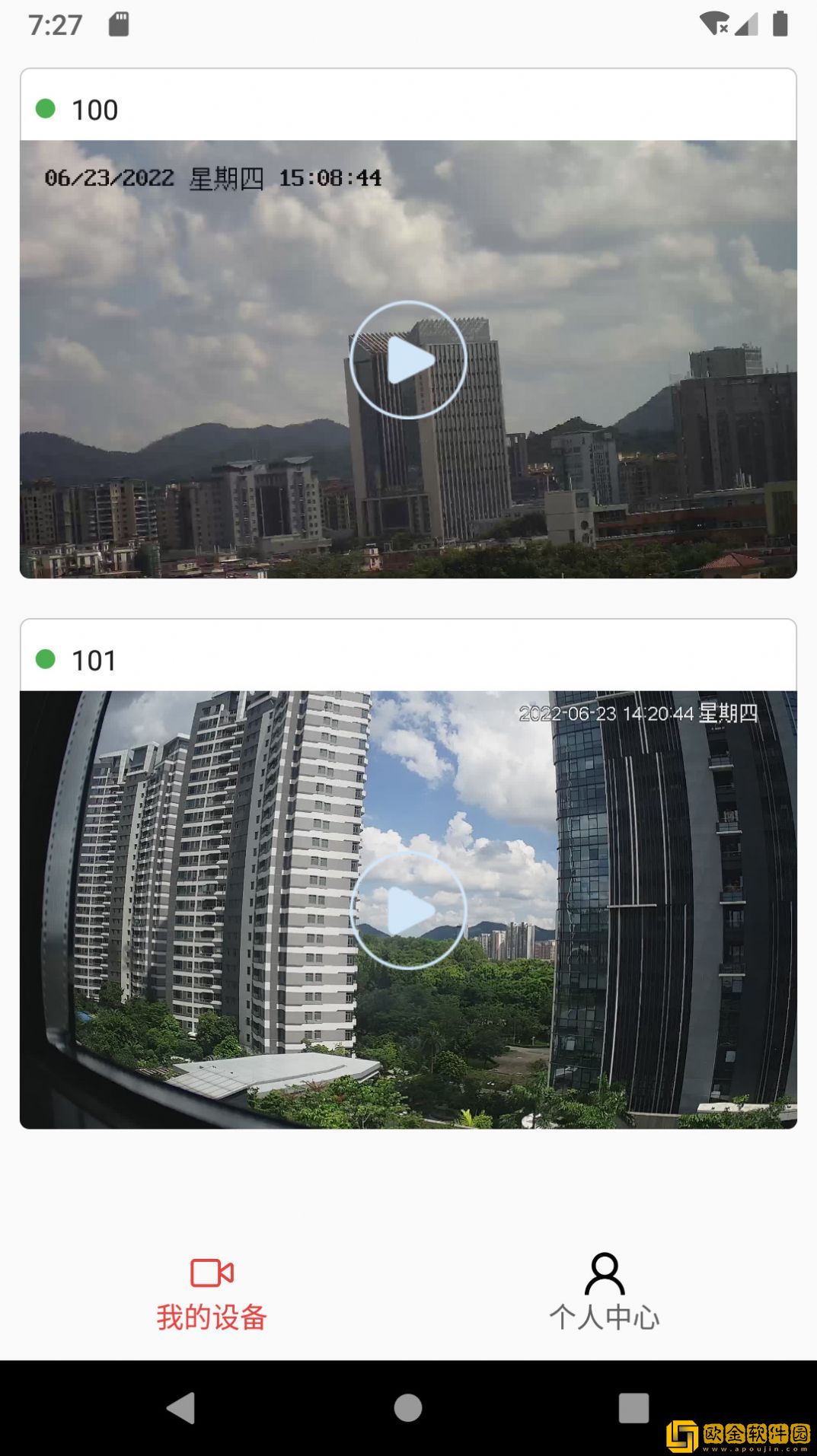Go back using the system back button

[181, 1408]
